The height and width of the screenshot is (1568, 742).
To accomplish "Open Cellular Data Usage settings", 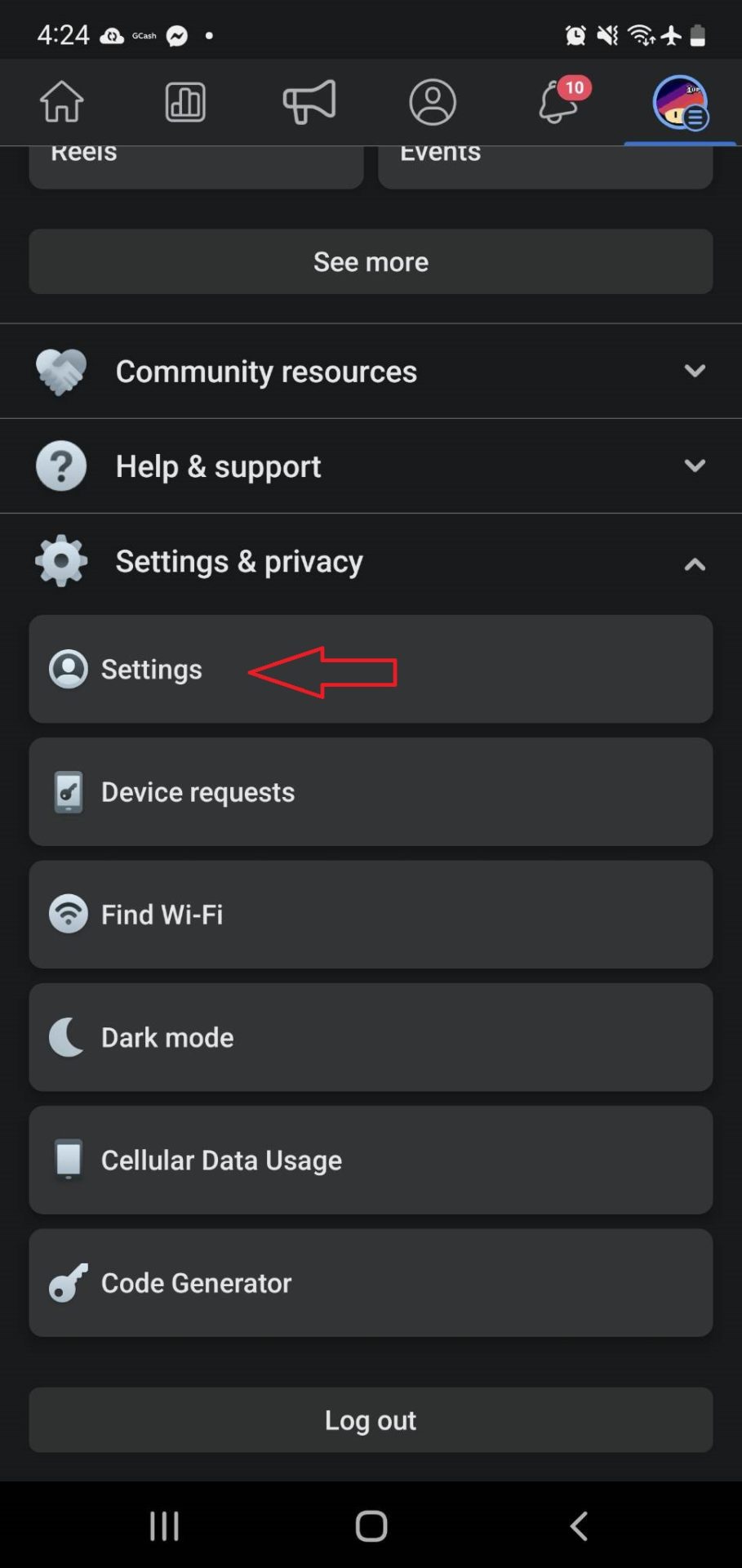I will 371,1160.
